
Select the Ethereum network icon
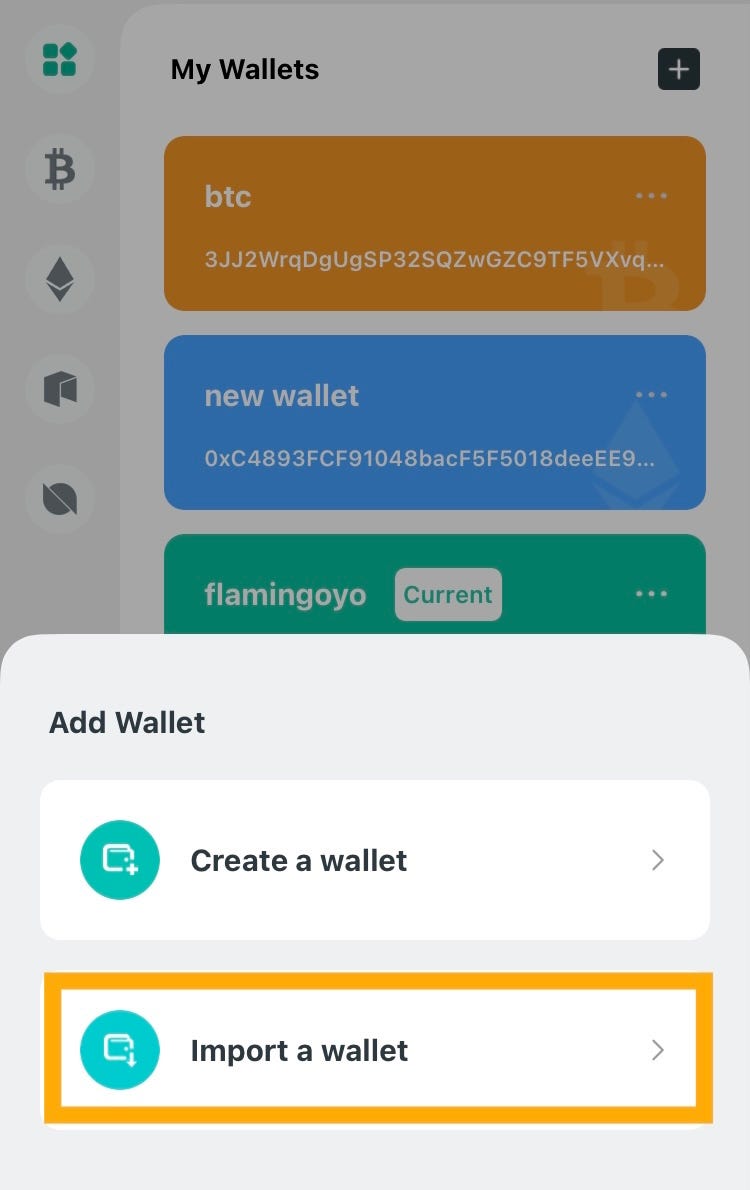(x=59, y=280)
